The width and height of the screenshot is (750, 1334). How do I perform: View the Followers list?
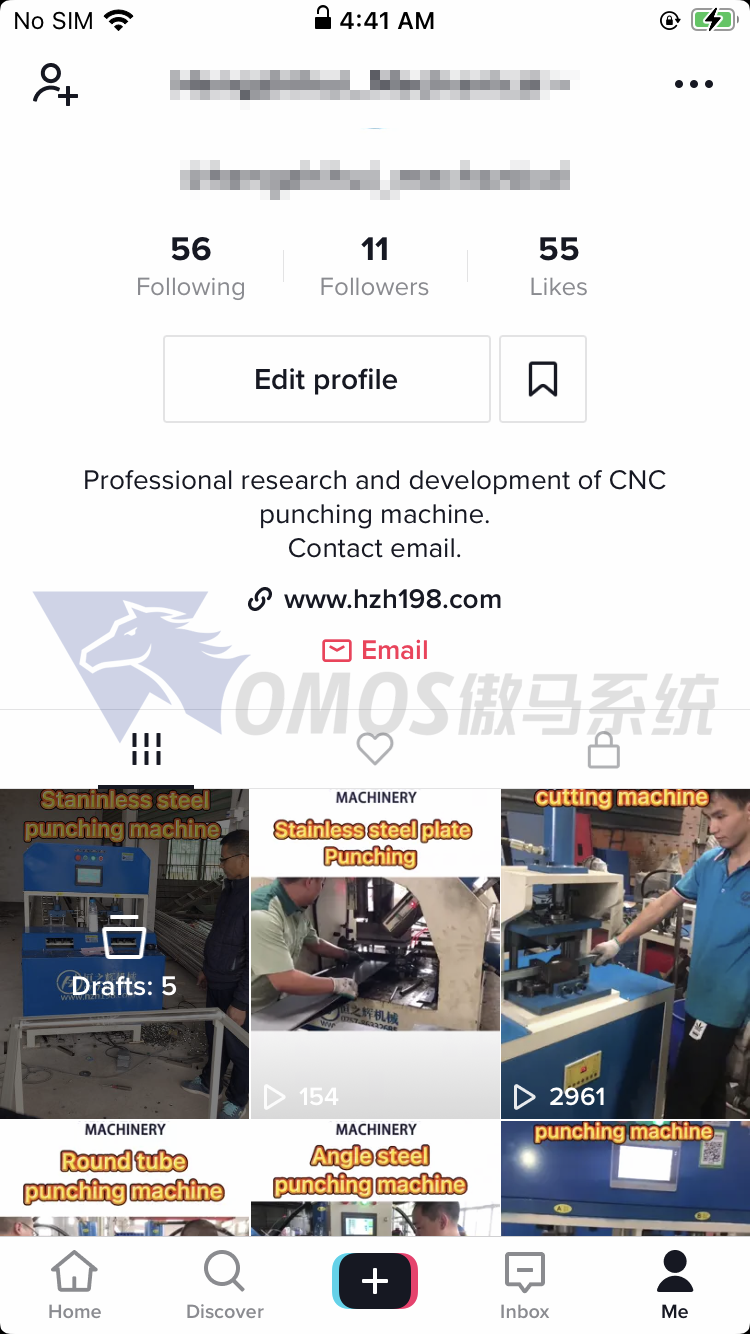pyautogui.click(x=375, y=266)
